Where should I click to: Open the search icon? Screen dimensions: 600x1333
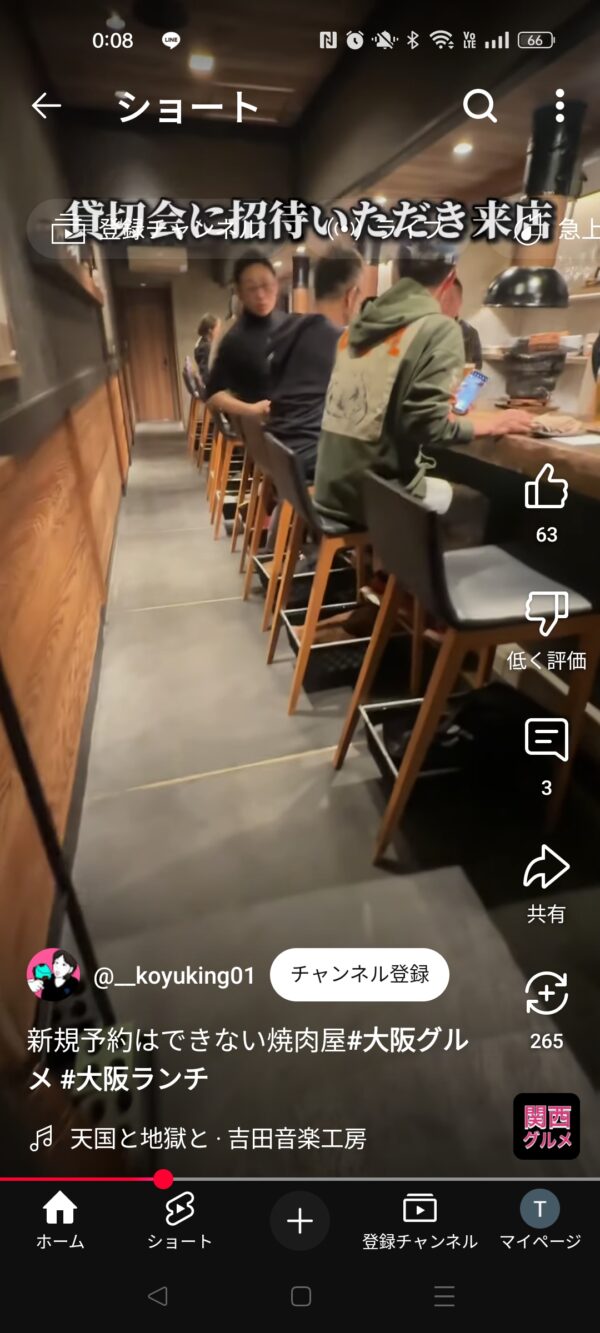pyautogui.click(x=480, y=106)
